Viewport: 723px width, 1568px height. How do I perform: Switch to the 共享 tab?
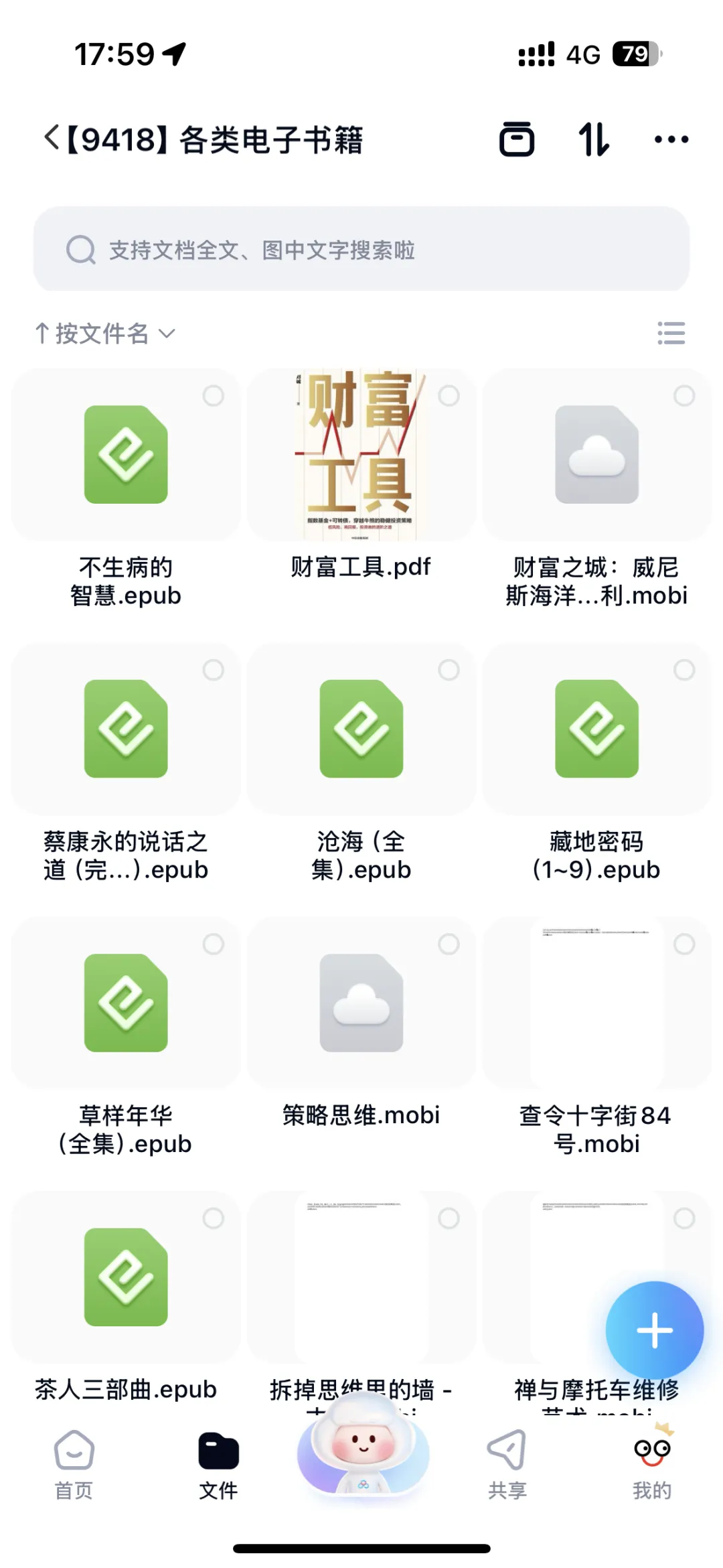(x=507, y=1466)
